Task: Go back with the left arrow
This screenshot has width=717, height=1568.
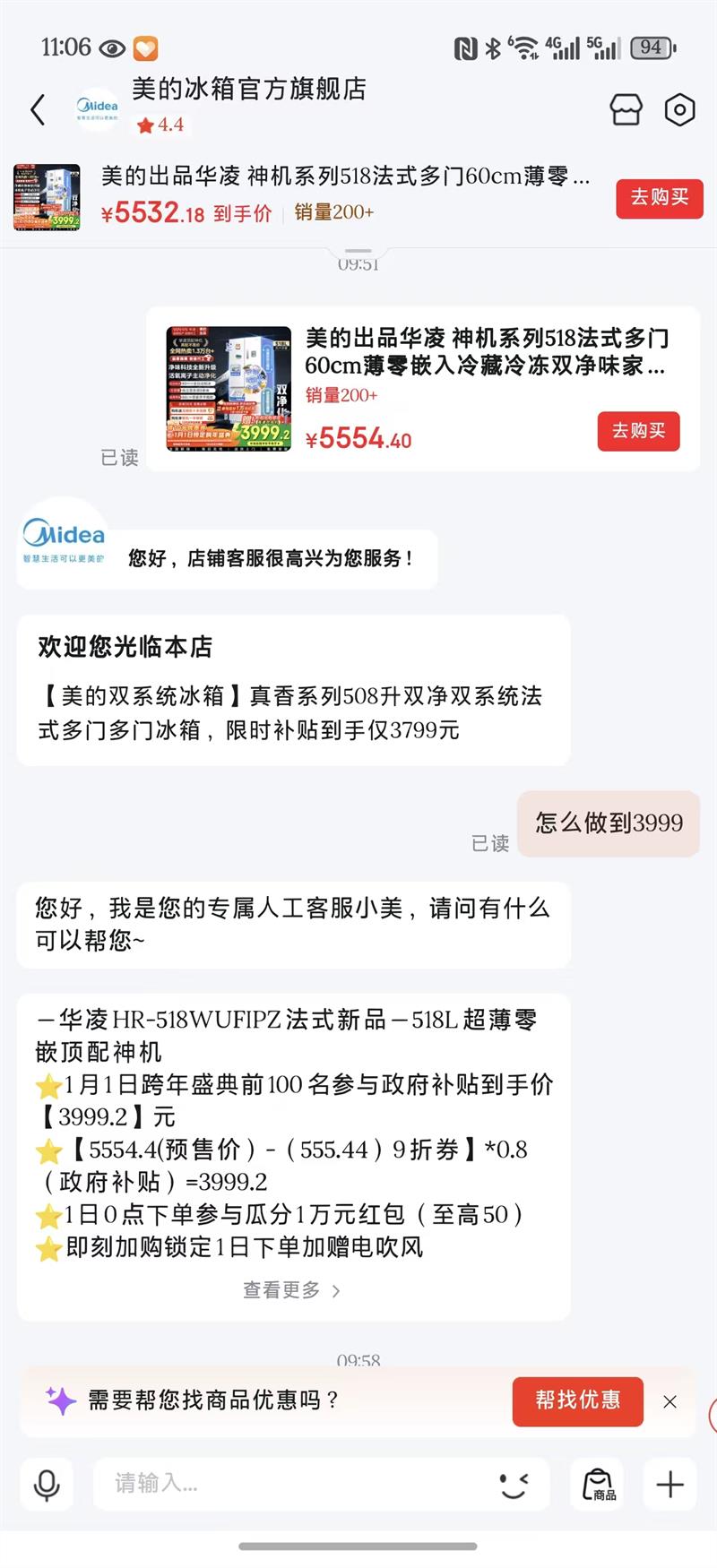Action: tap(37, 109)
